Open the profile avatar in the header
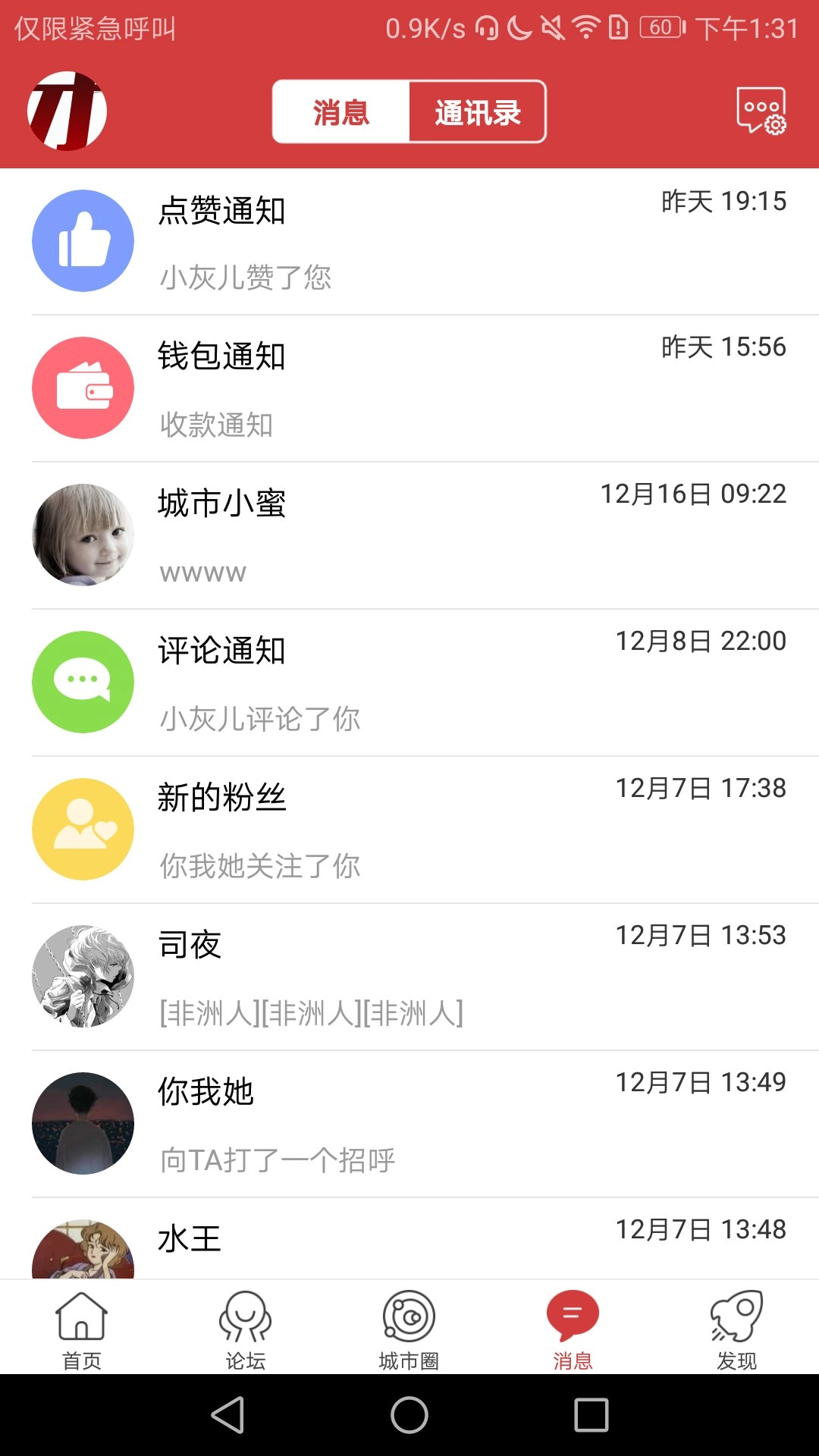 click(67, 111)
